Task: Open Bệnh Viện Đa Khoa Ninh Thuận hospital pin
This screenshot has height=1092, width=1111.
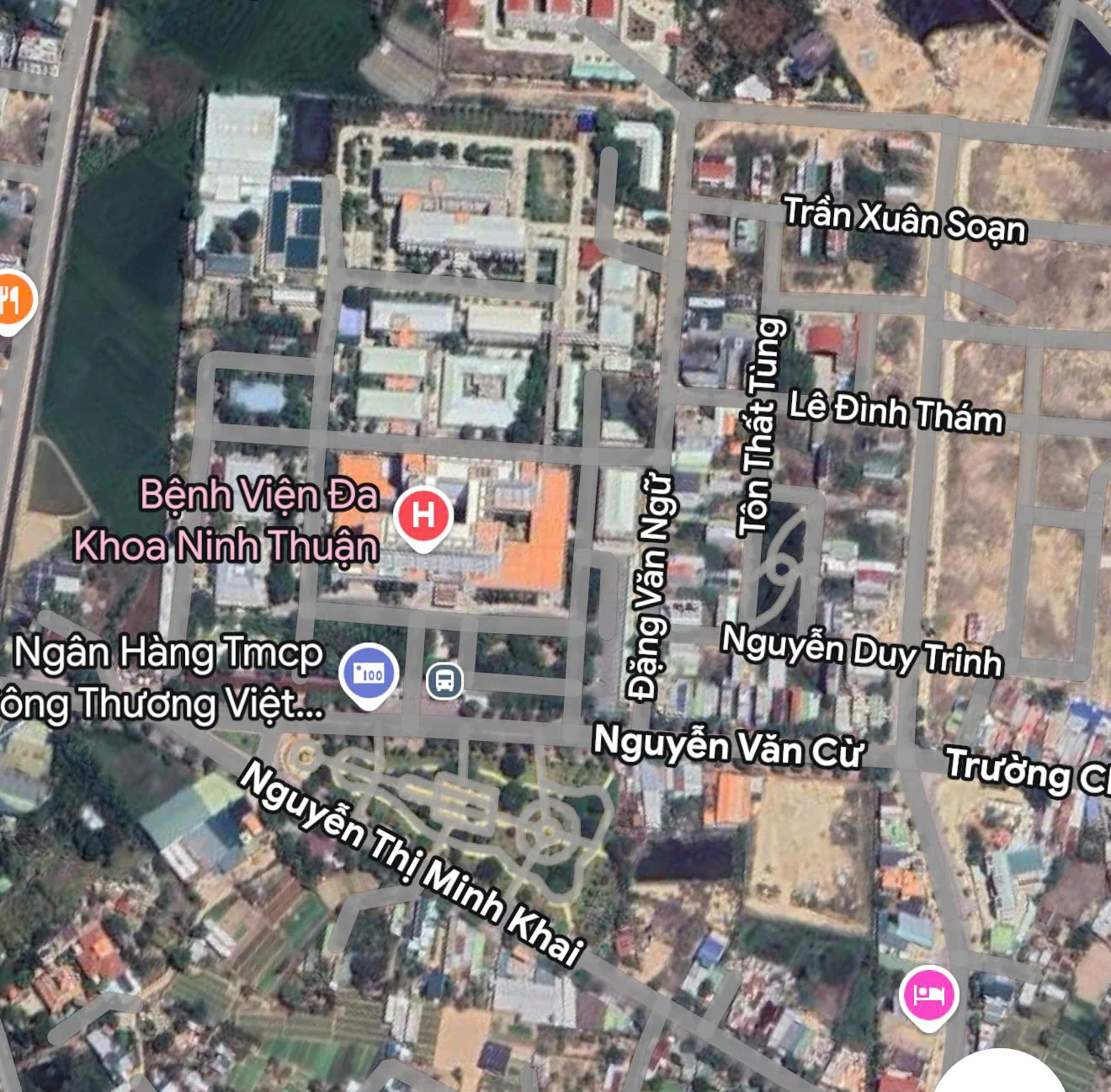Action: coord(423,515)
